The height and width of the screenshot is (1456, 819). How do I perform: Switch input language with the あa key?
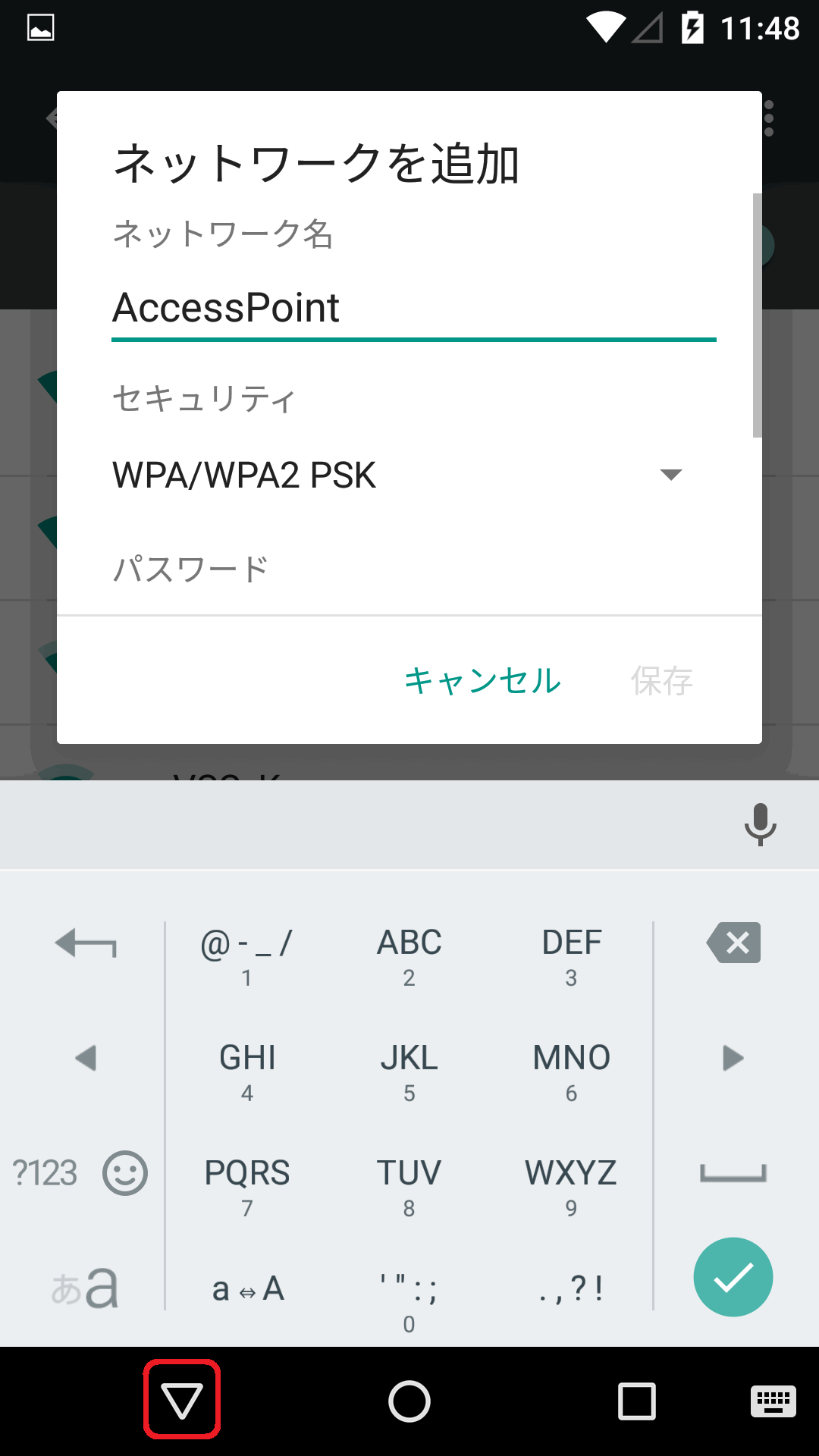[85, 1288]
